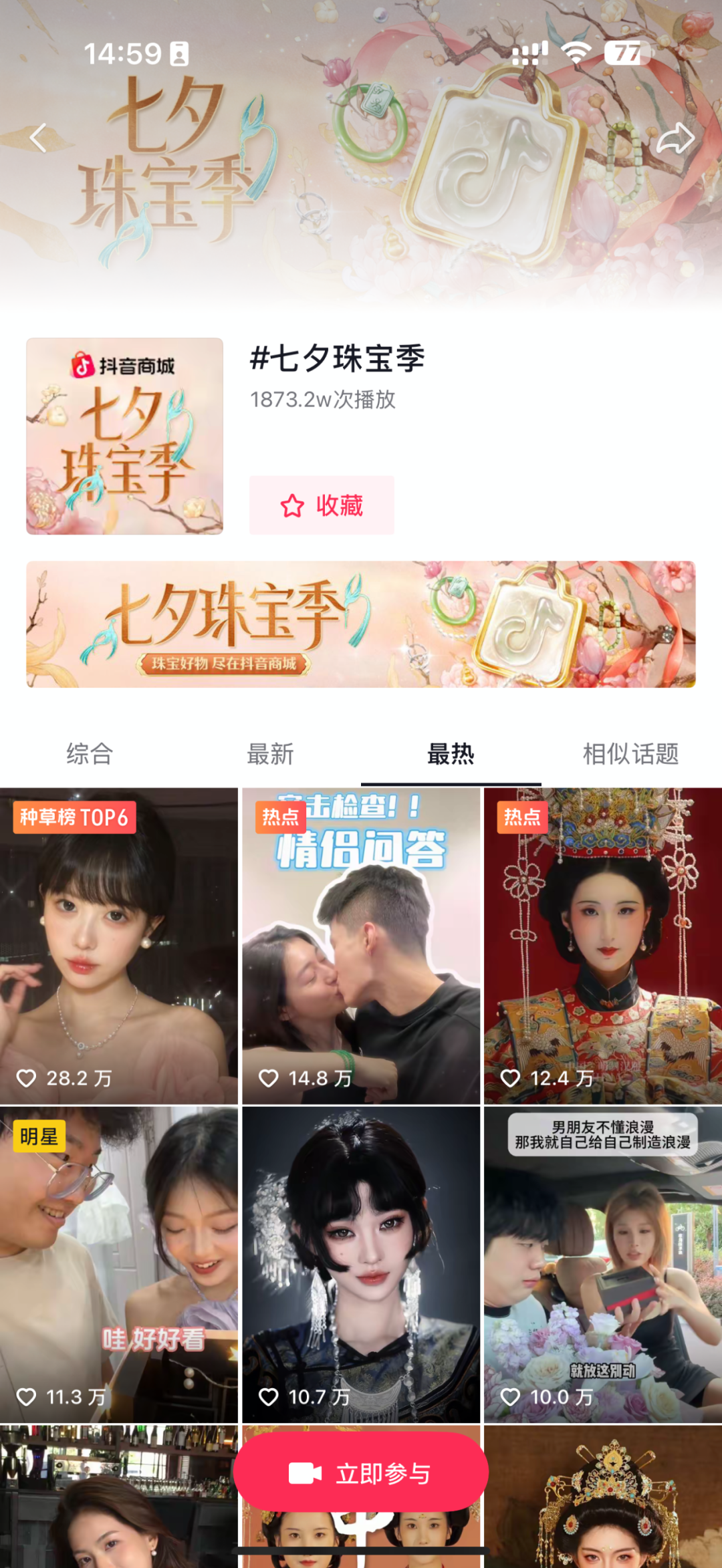This screenshot has width=722, height=1568.
Task: Open the 相似话题 tab
Action: coord(630,754)
